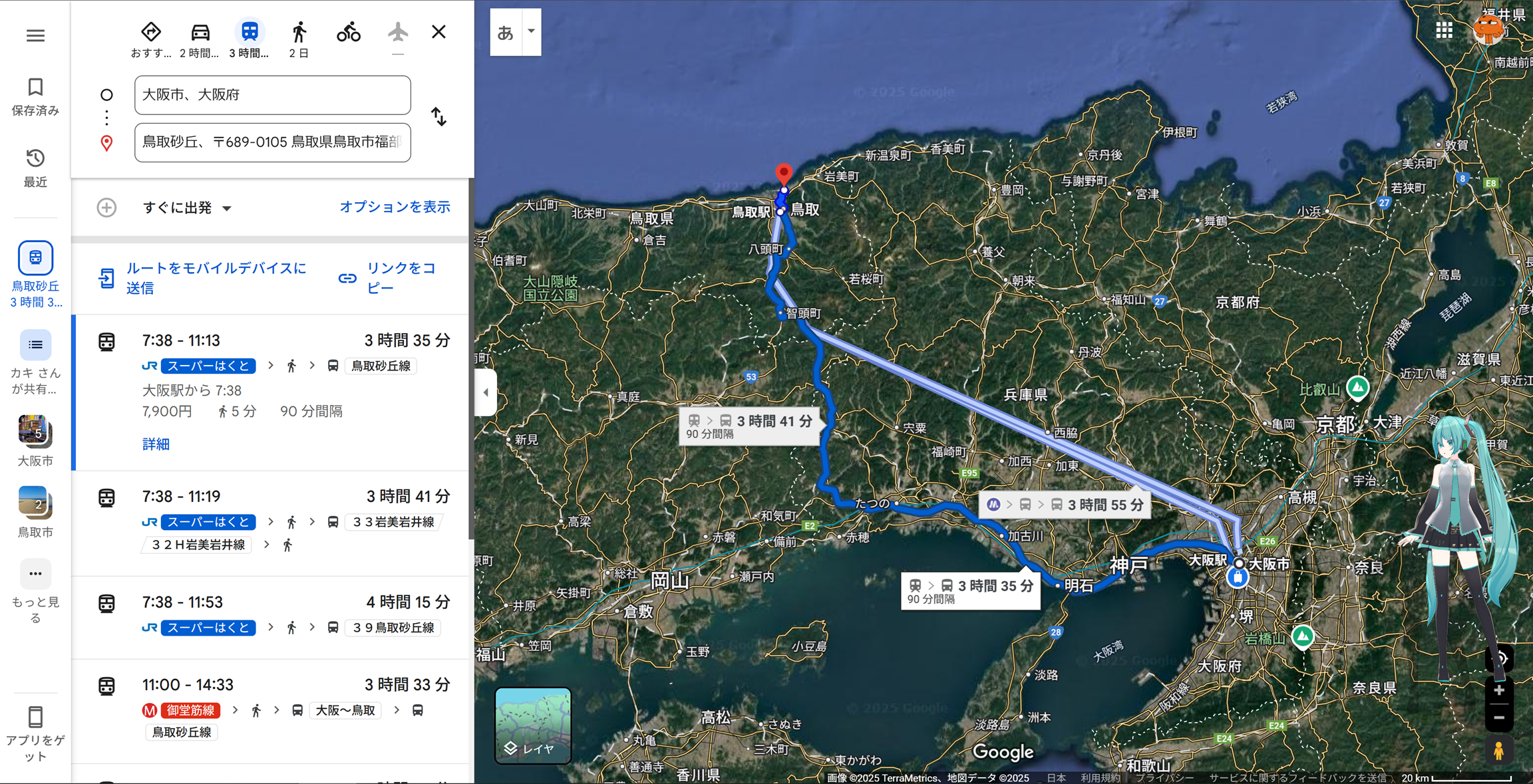Open 保存済み saved places

tap(35, 96)
